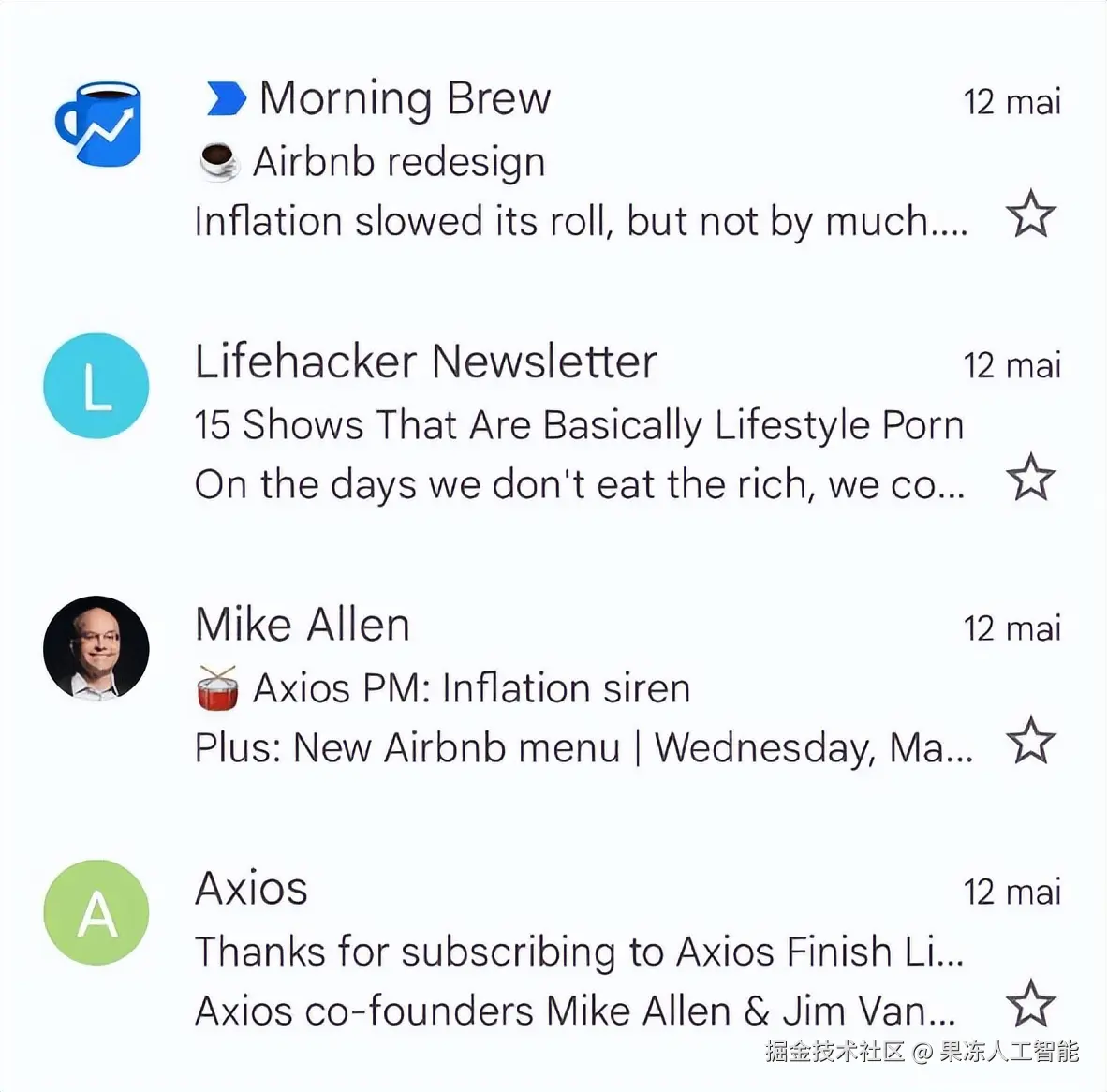
Task: Star the Lifehacker Newsletter email
Action: click(x=1030, y=478)
